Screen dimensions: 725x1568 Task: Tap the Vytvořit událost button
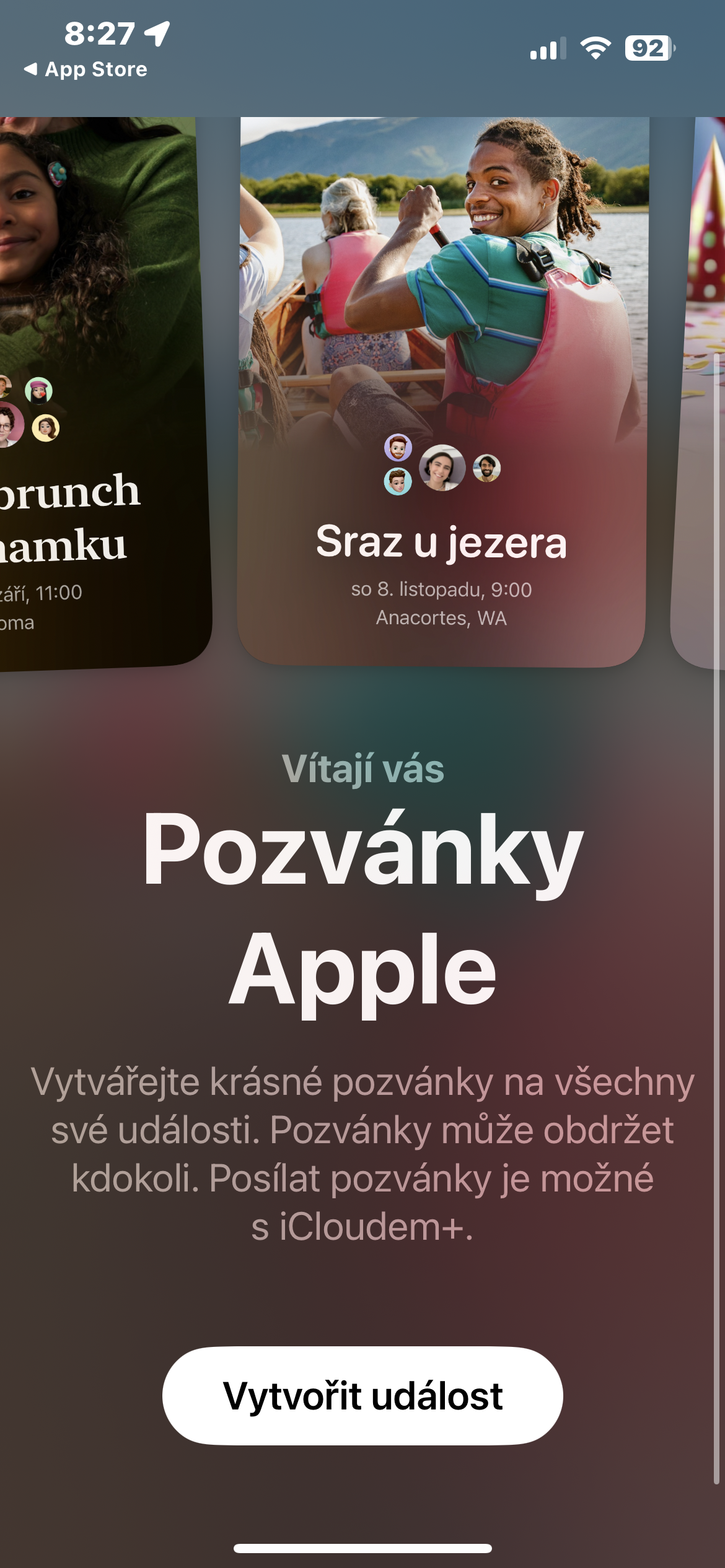pyautogui.click(x=362, y=1396)
